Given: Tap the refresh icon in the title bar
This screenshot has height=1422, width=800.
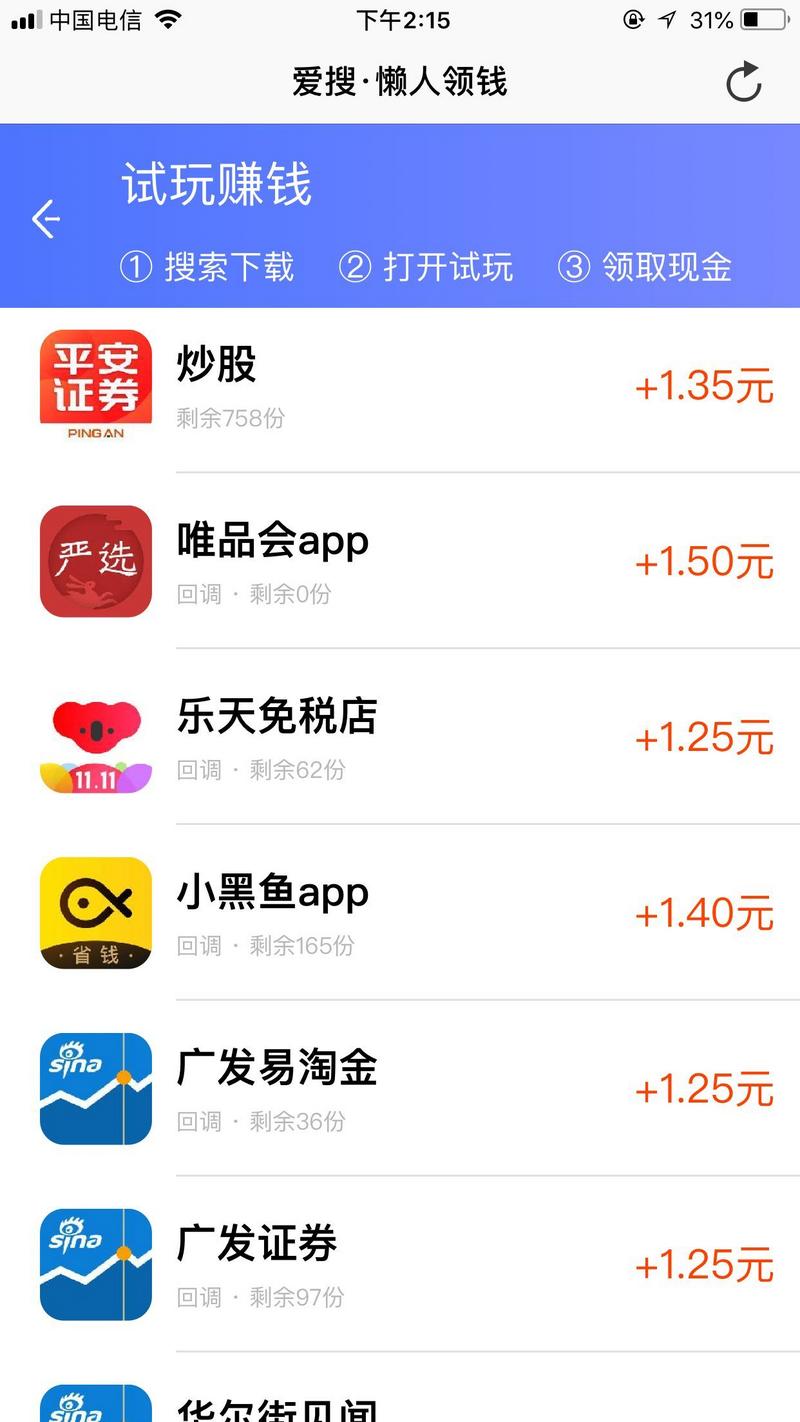Looking at the screenshot, I should point(743,83).
